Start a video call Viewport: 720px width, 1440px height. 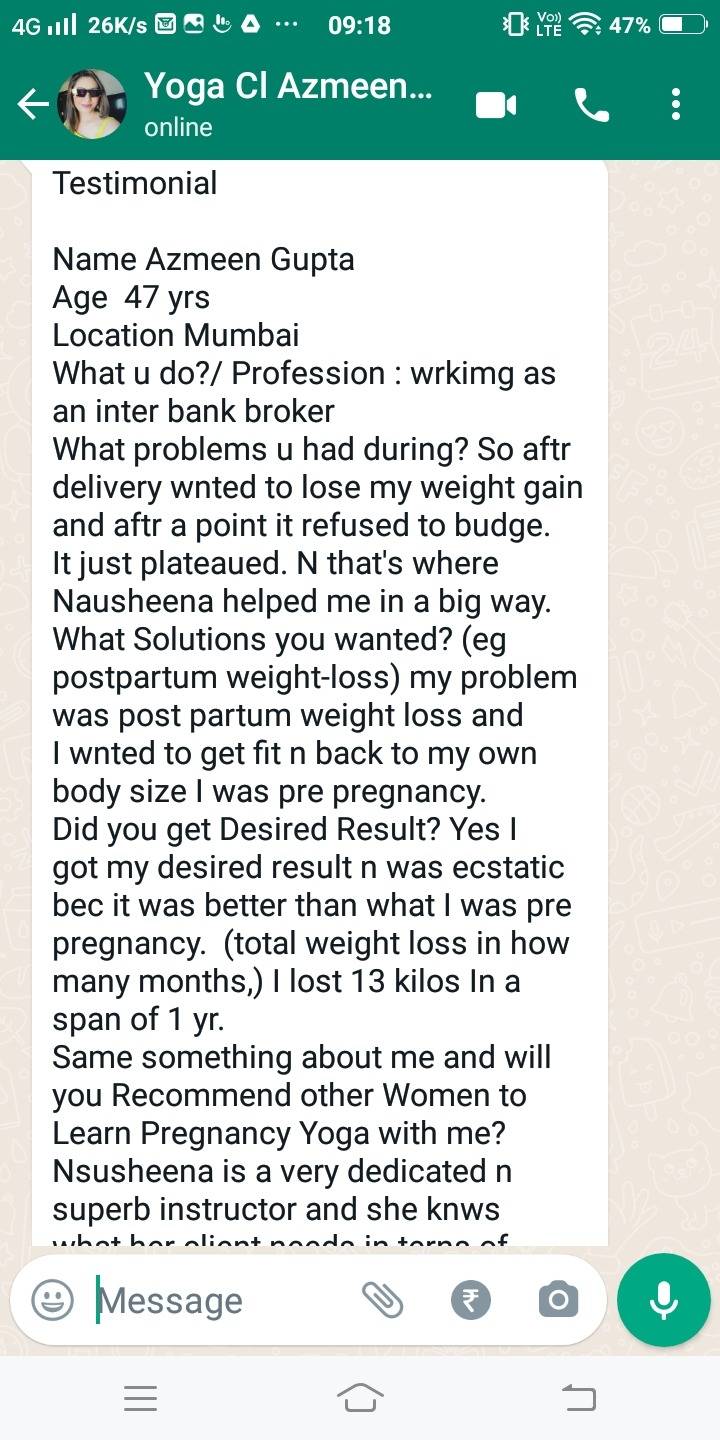[496, 104]
